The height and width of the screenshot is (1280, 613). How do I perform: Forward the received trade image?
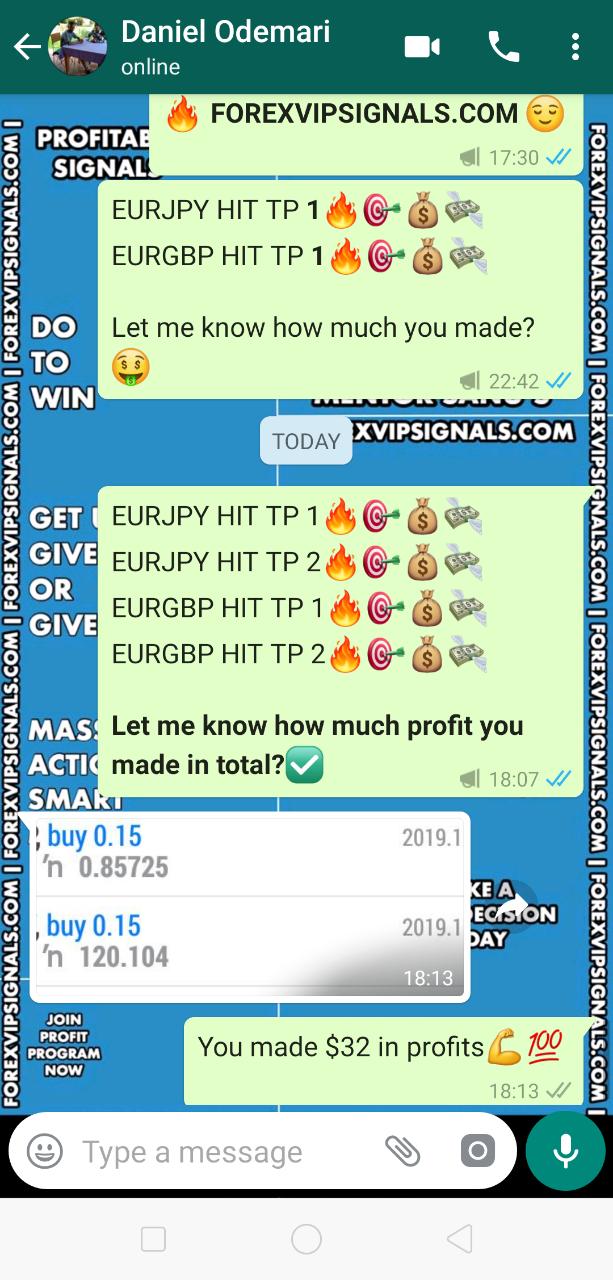[x=513, y=905]
